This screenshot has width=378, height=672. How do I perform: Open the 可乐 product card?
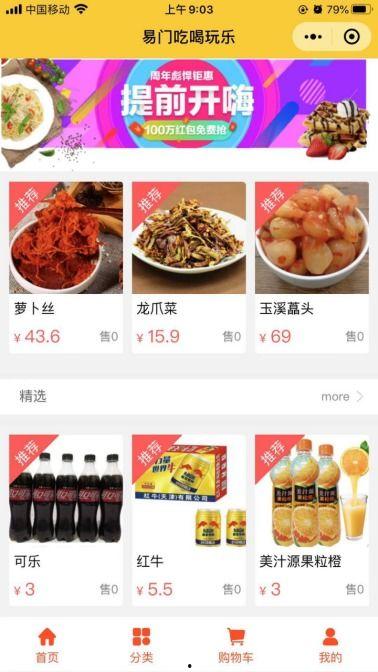[x=66, y=520]
